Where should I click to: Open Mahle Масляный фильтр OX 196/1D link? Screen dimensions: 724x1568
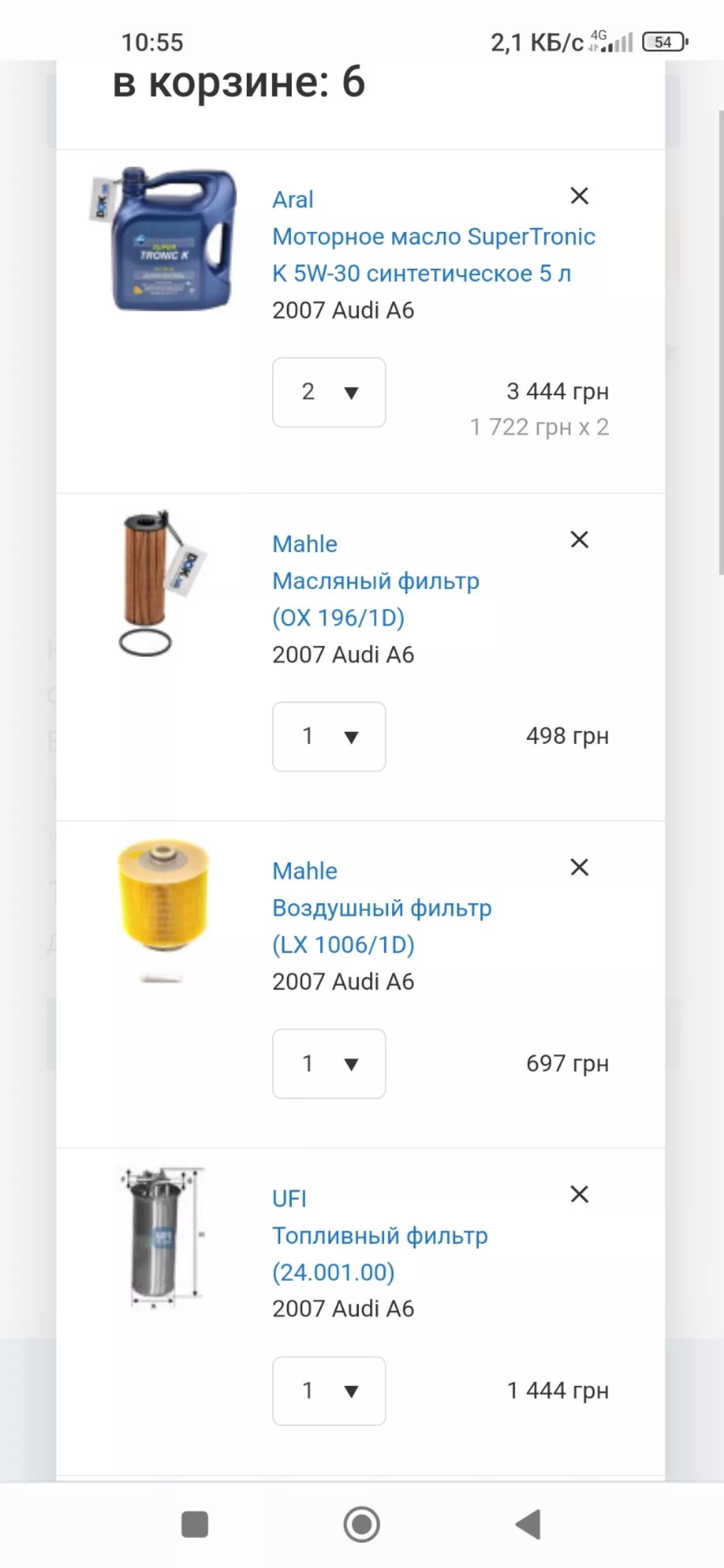[376, 581]
